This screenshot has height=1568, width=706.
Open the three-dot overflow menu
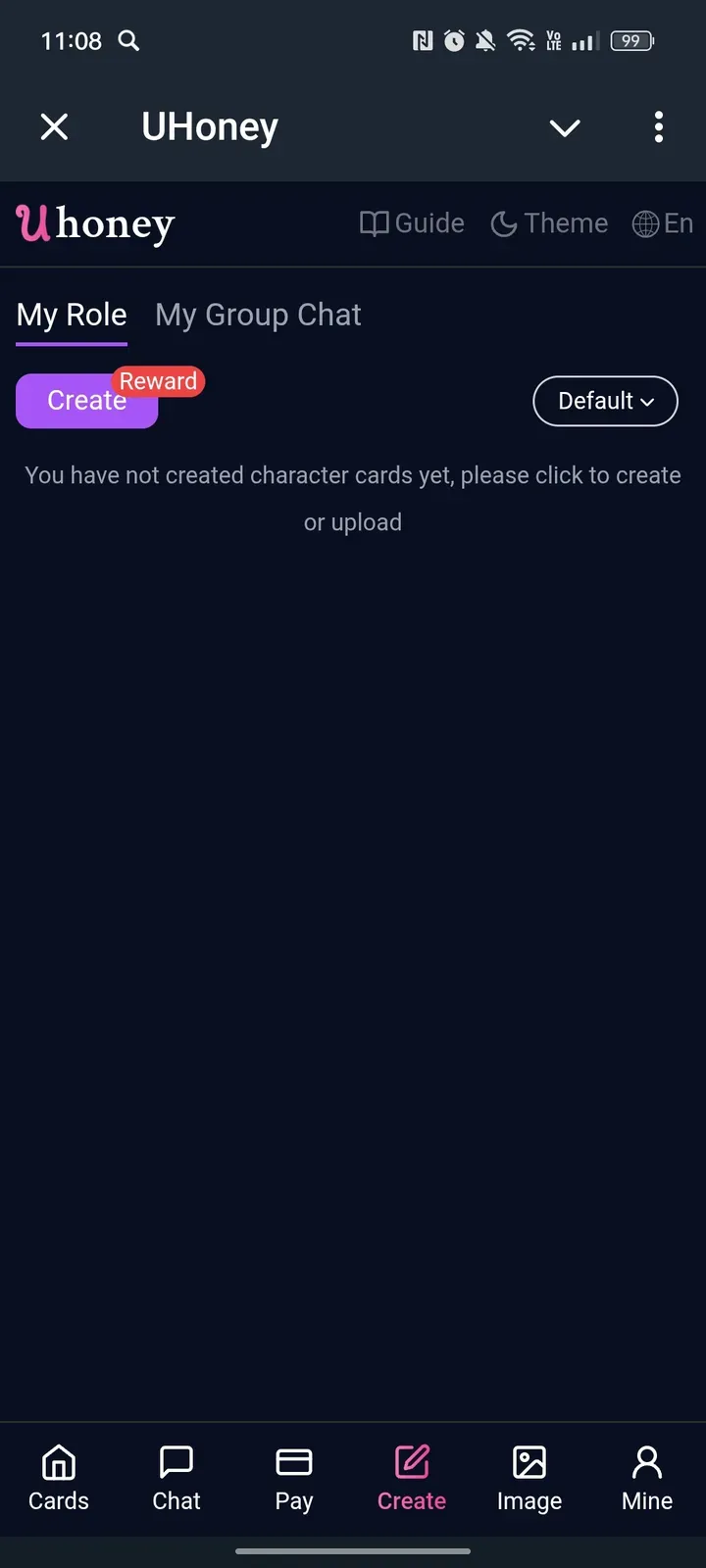[658, 126]
